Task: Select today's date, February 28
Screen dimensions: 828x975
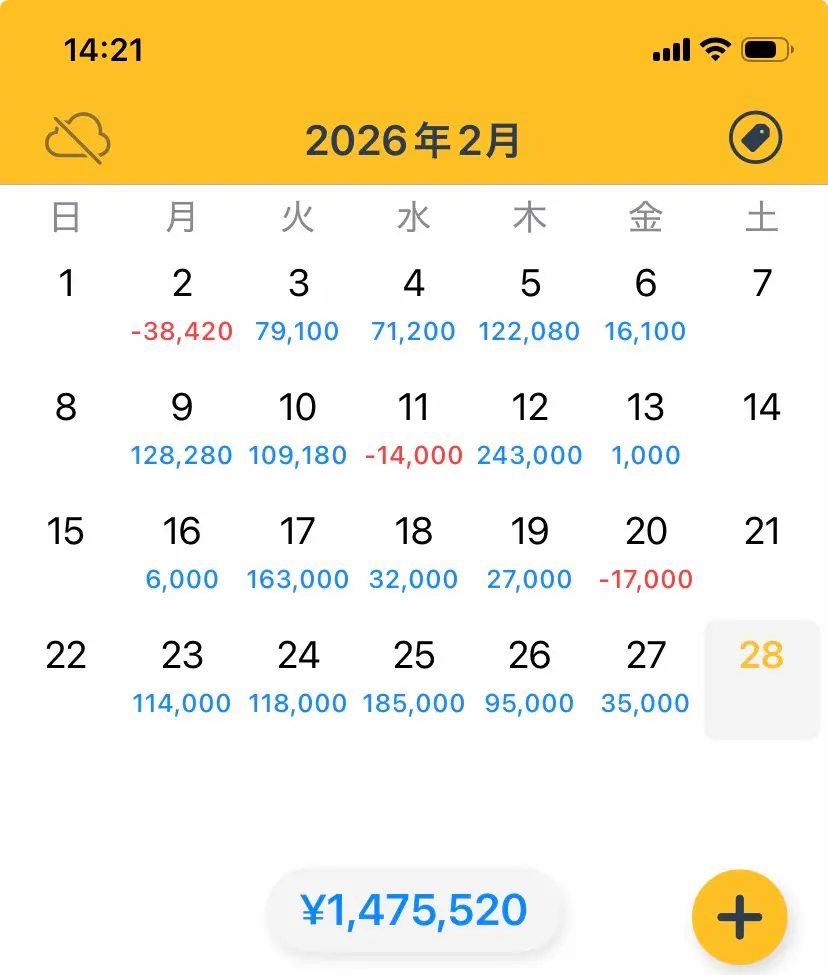Action: tap(762, 656)
